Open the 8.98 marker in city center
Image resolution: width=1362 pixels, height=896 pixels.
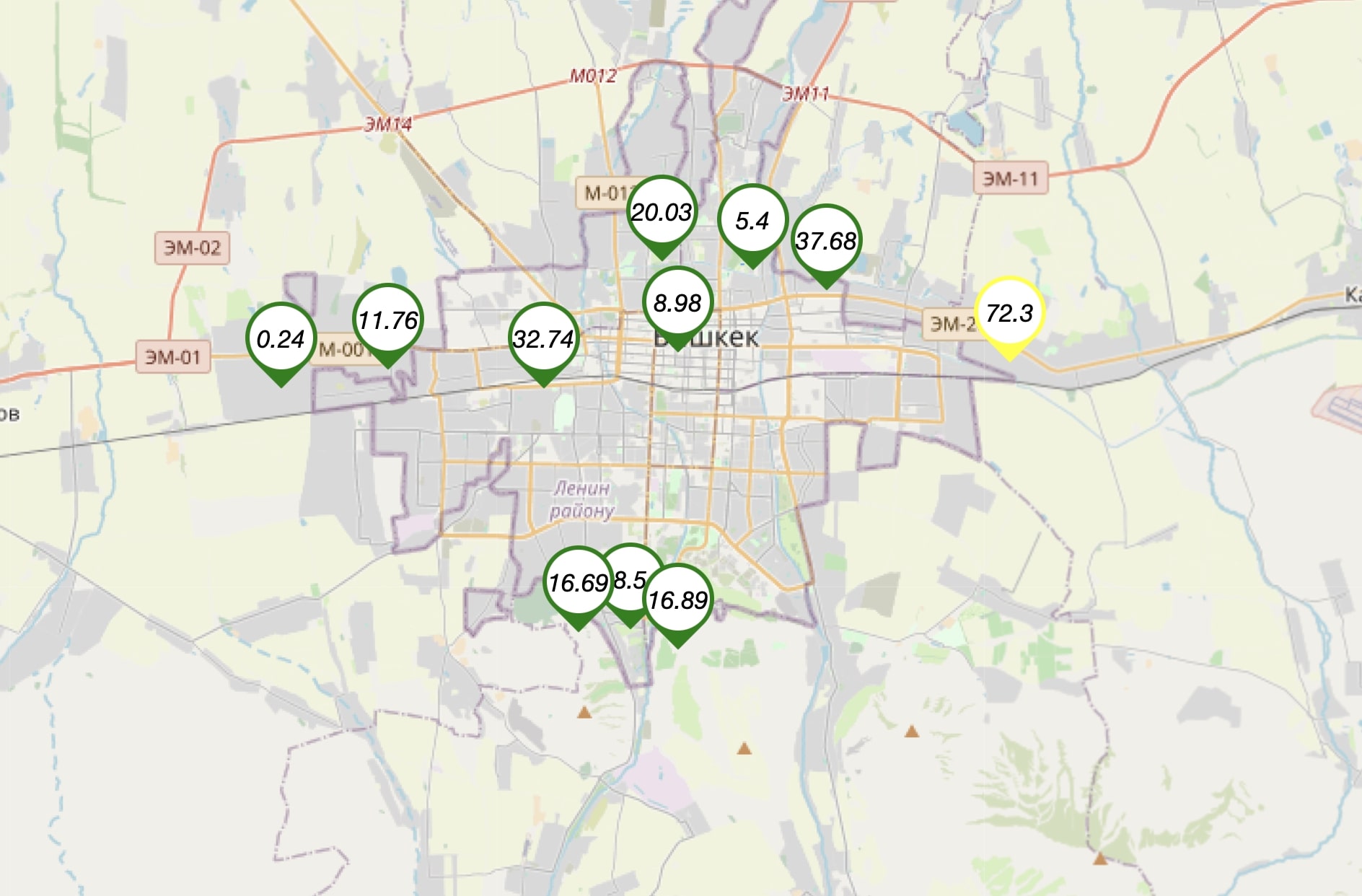pyautogui.click(x=677, y=303)
